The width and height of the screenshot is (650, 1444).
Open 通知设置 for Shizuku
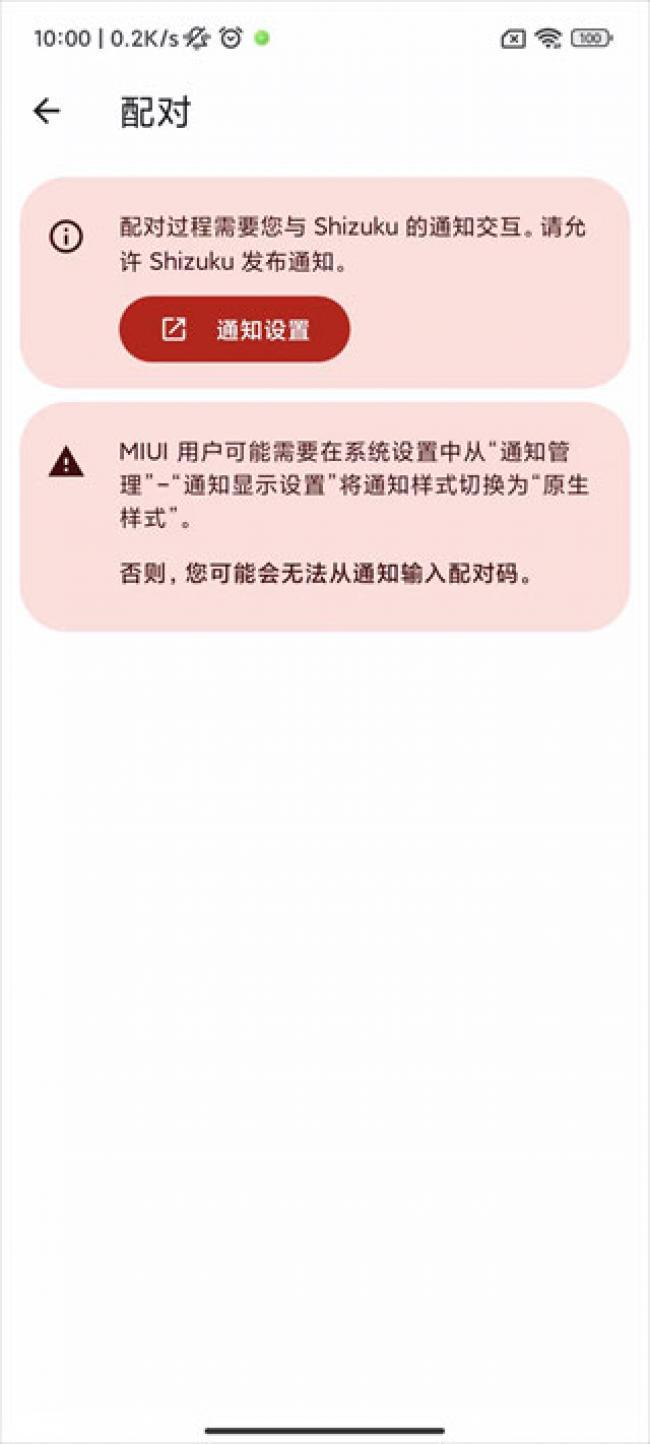[235, 329]
